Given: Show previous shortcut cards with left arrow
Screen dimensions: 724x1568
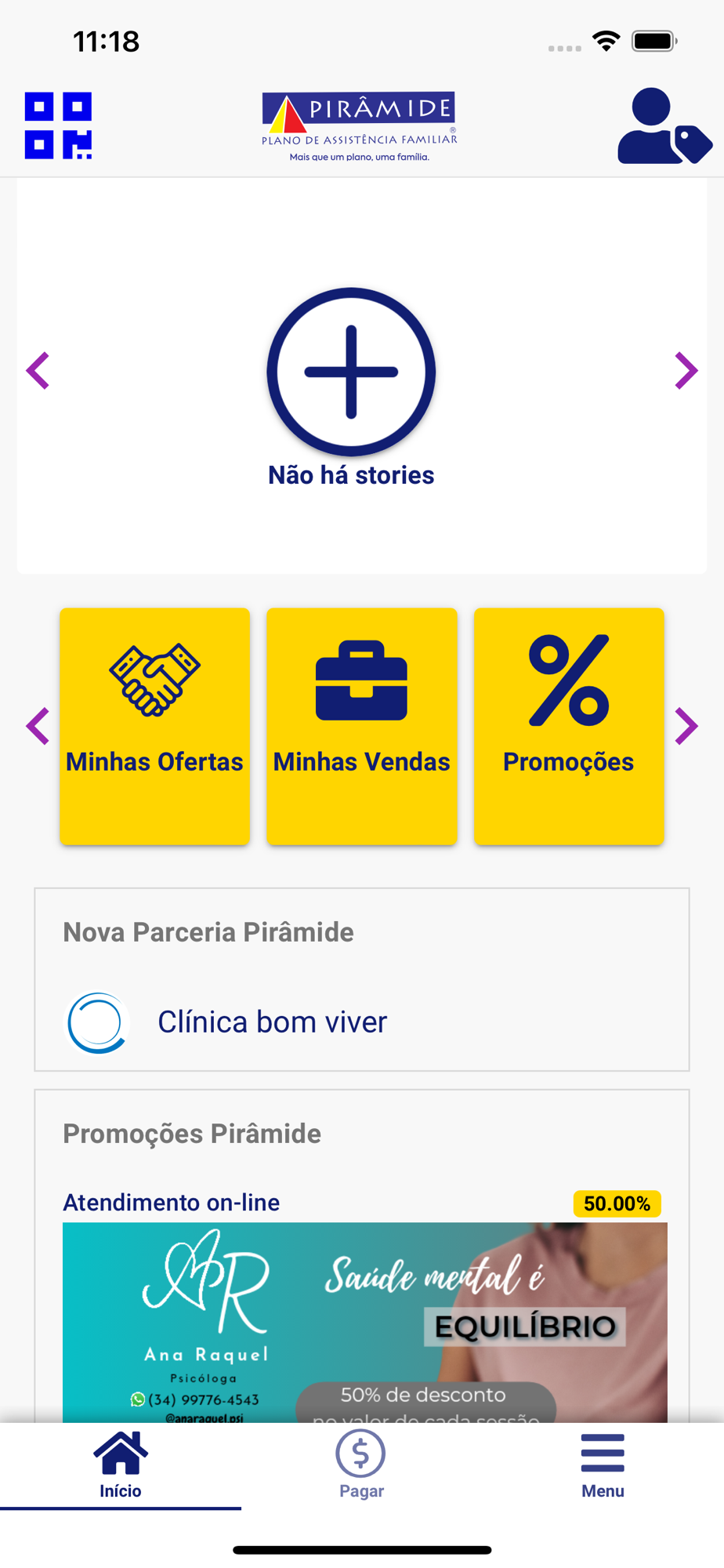Looking at the screenshot, I should click(x=38, y=726).
